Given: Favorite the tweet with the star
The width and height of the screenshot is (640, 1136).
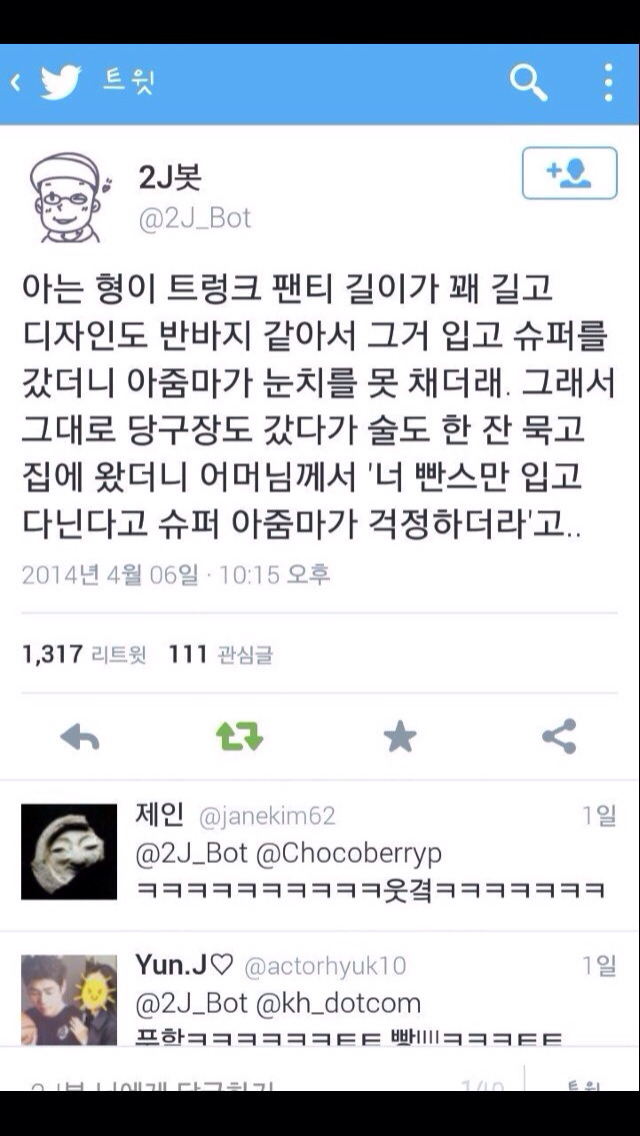Looking at the screenshot, I should point(400,738).
